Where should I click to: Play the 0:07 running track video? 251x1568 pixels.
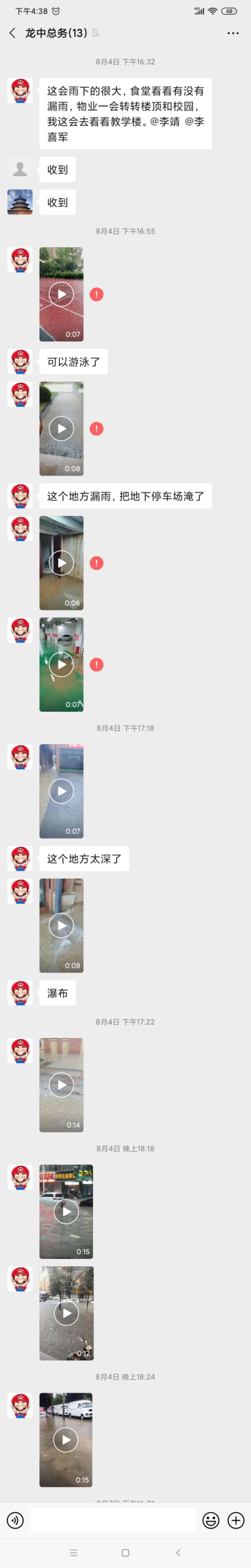62,294
